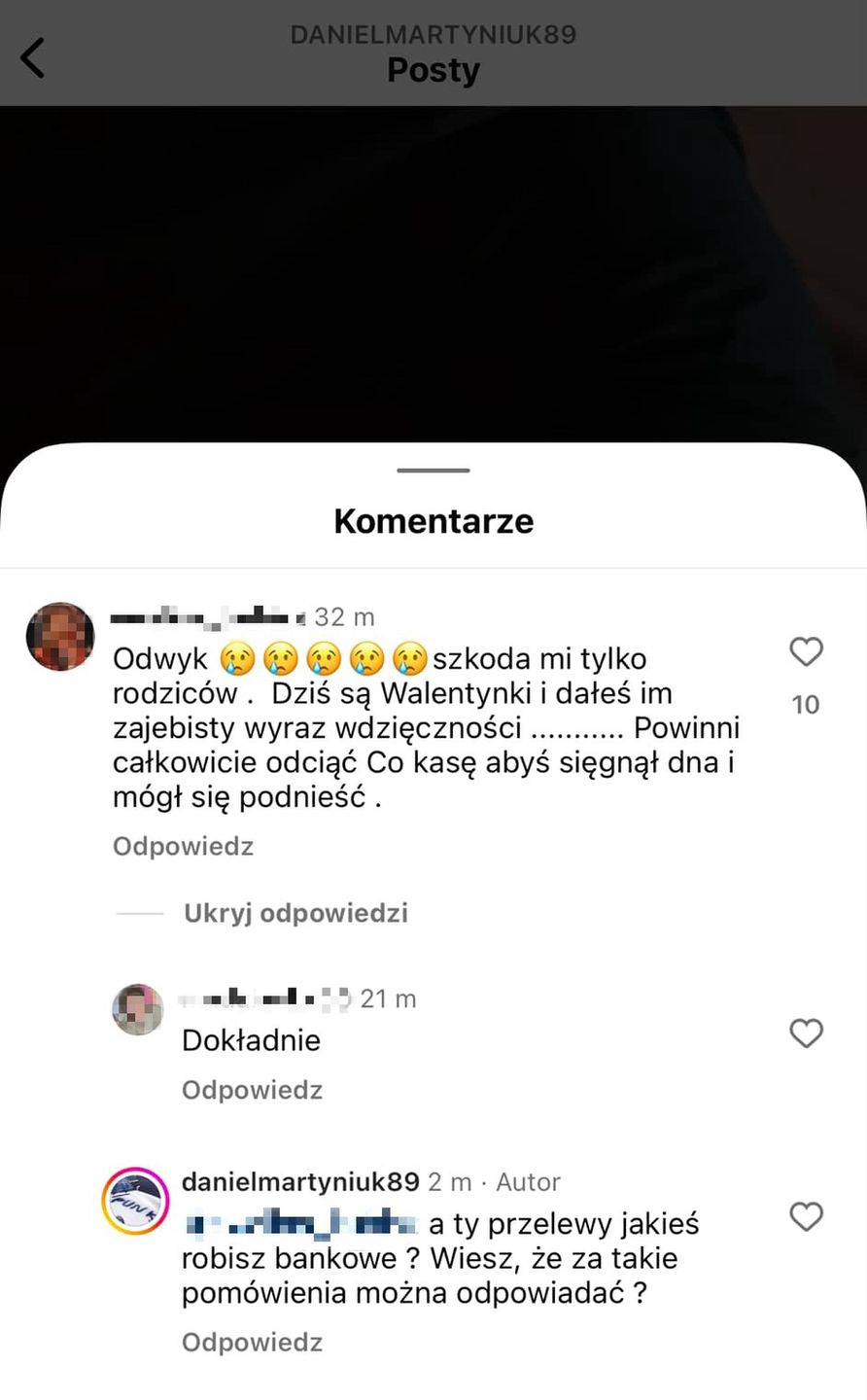Open profile picture of the 'Odwyk' commenter
867x1400 pixels.
tap(60, 637)
